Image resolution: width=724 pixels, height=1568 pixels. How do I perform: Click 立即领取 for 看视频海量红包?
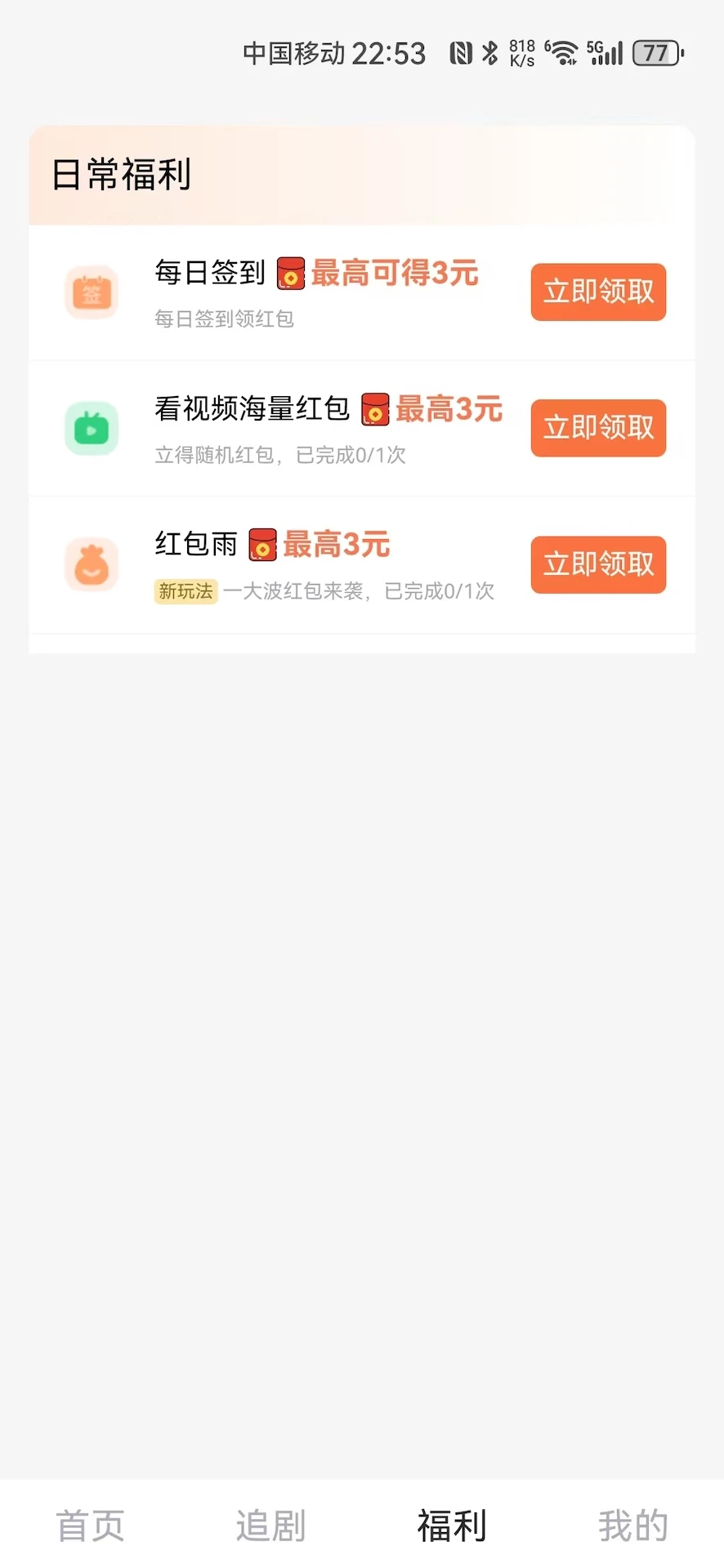(597, 428)
